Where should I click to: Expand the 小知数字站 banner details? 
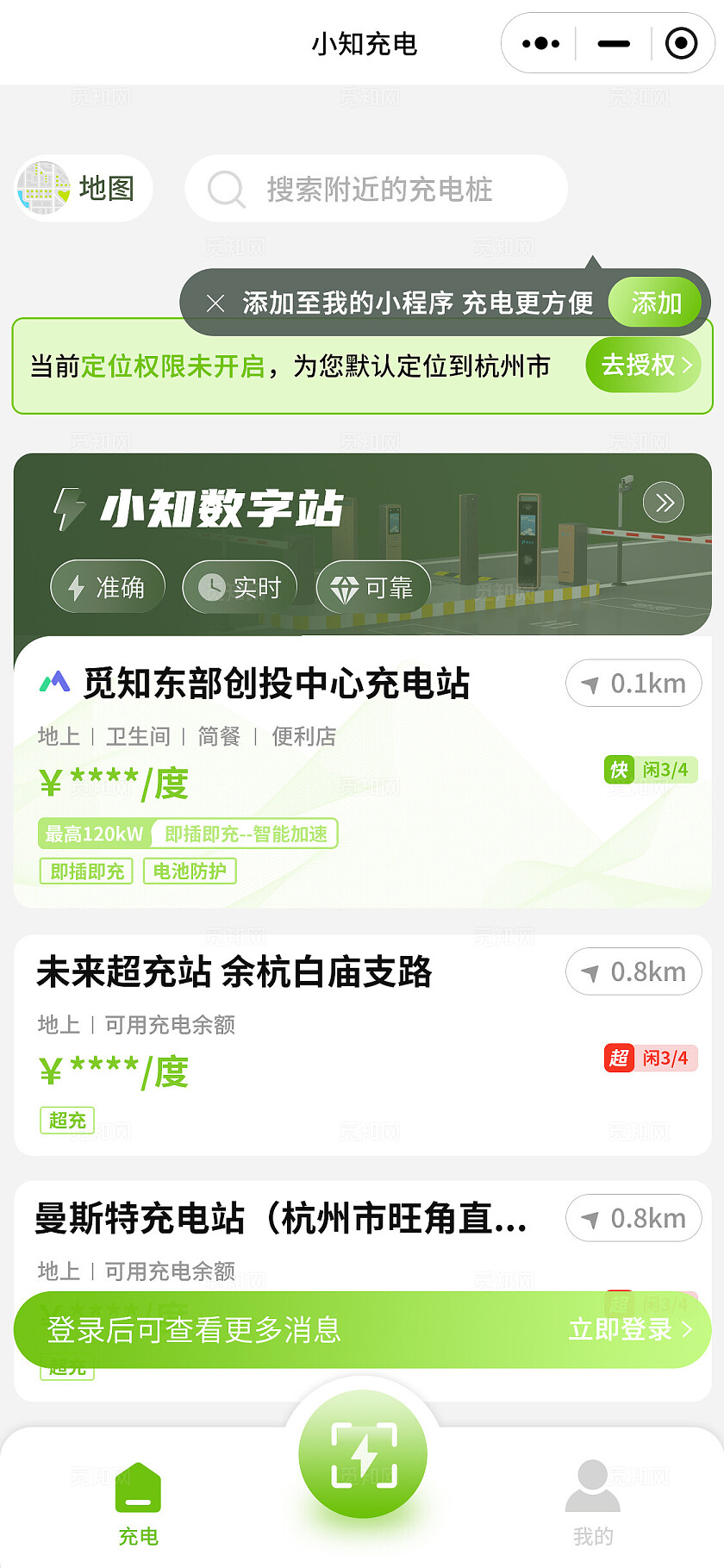click(x=663, y=502)
